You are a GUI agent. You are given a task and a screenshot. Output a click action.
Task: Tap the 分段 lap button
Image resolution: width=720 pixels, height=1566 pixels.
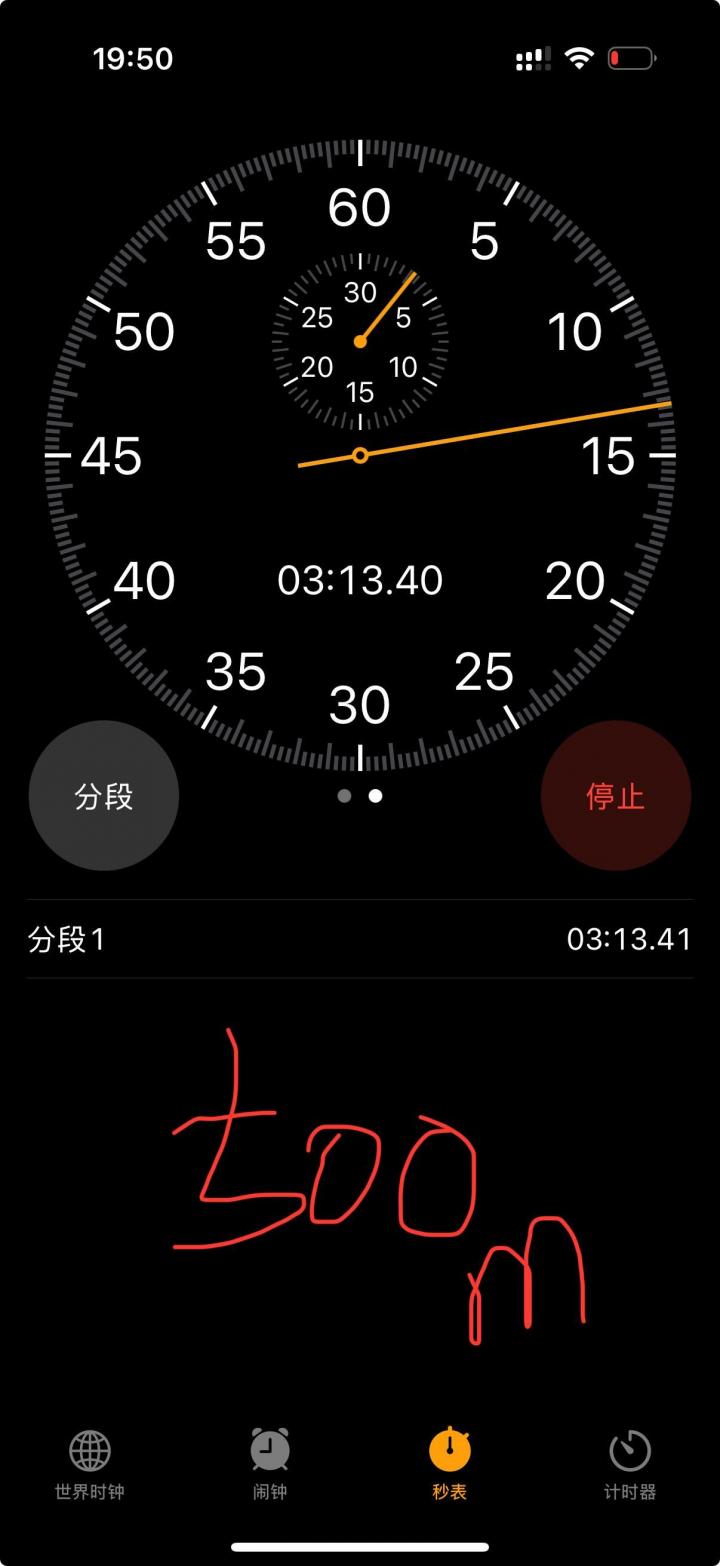(104, 796)
